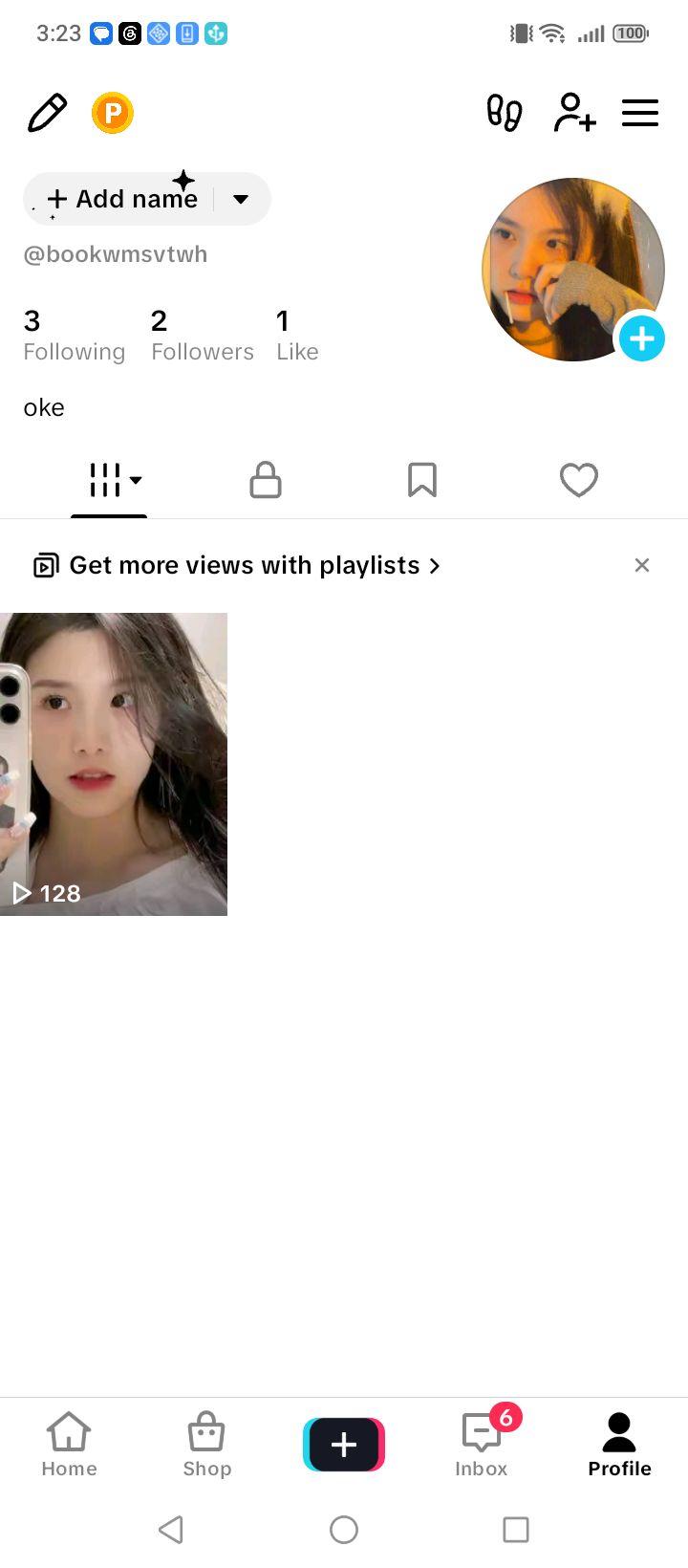View the Followers list

(x=203, y=335)
